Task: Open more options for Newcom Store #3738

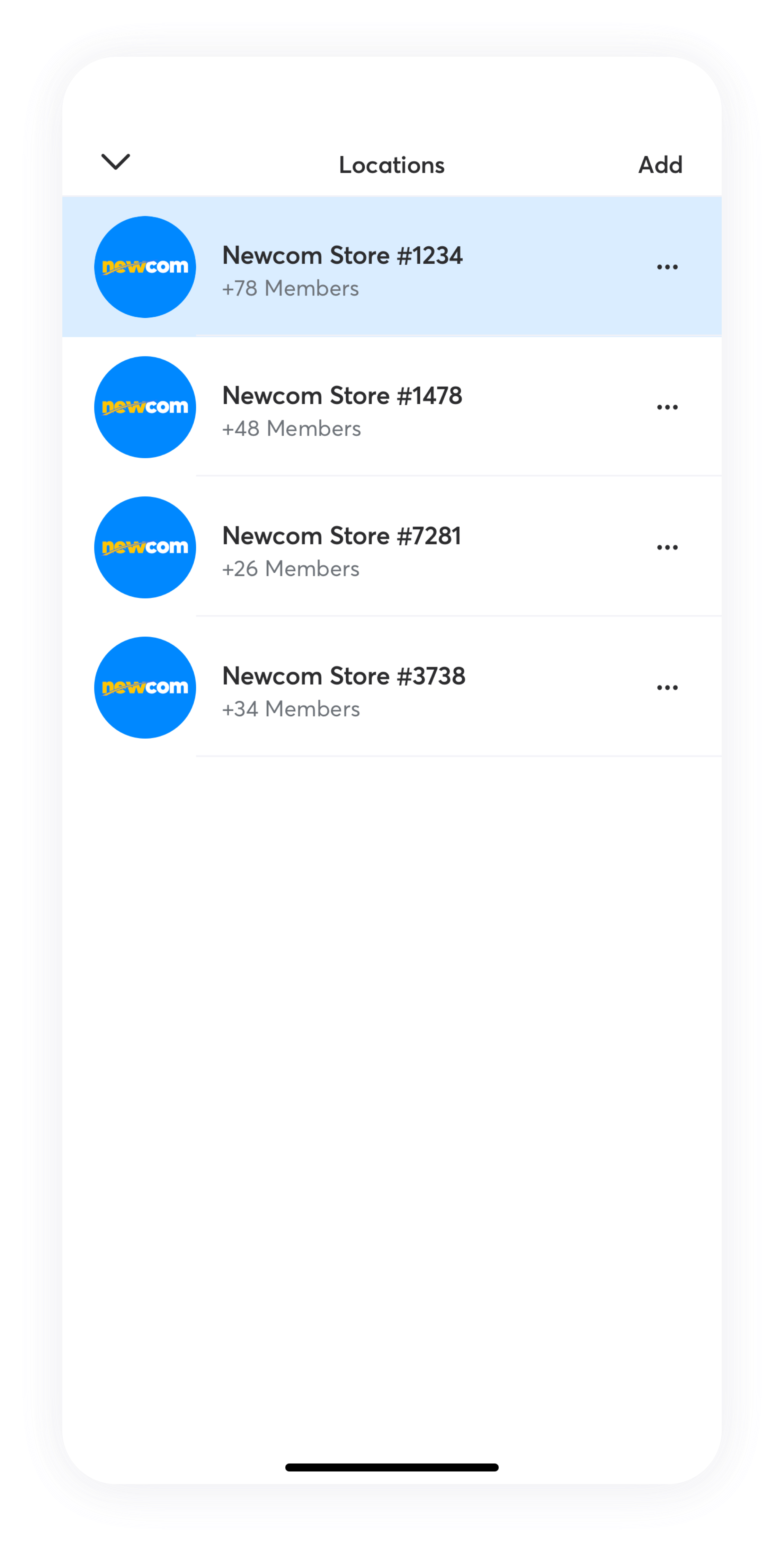Action: point(667,688)
